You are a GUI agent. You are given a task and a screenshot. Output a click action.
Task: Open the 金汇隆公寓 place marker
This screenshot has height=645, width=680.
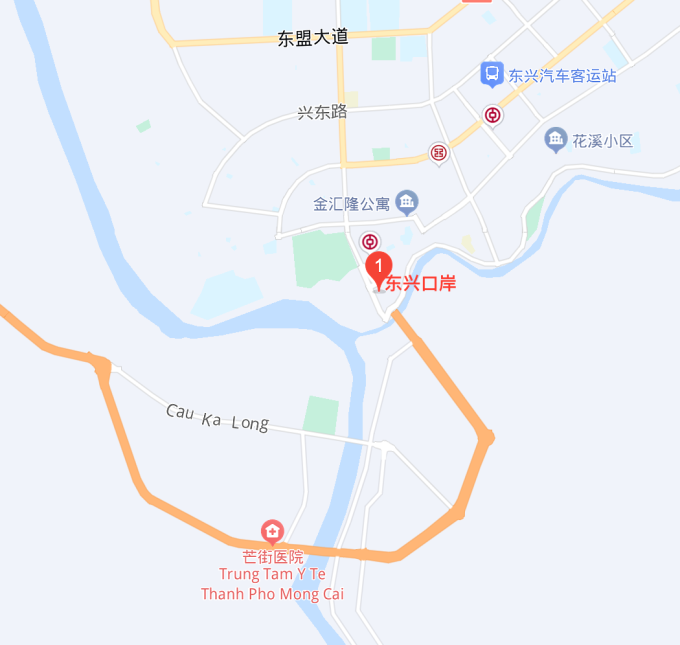[406, 203]
